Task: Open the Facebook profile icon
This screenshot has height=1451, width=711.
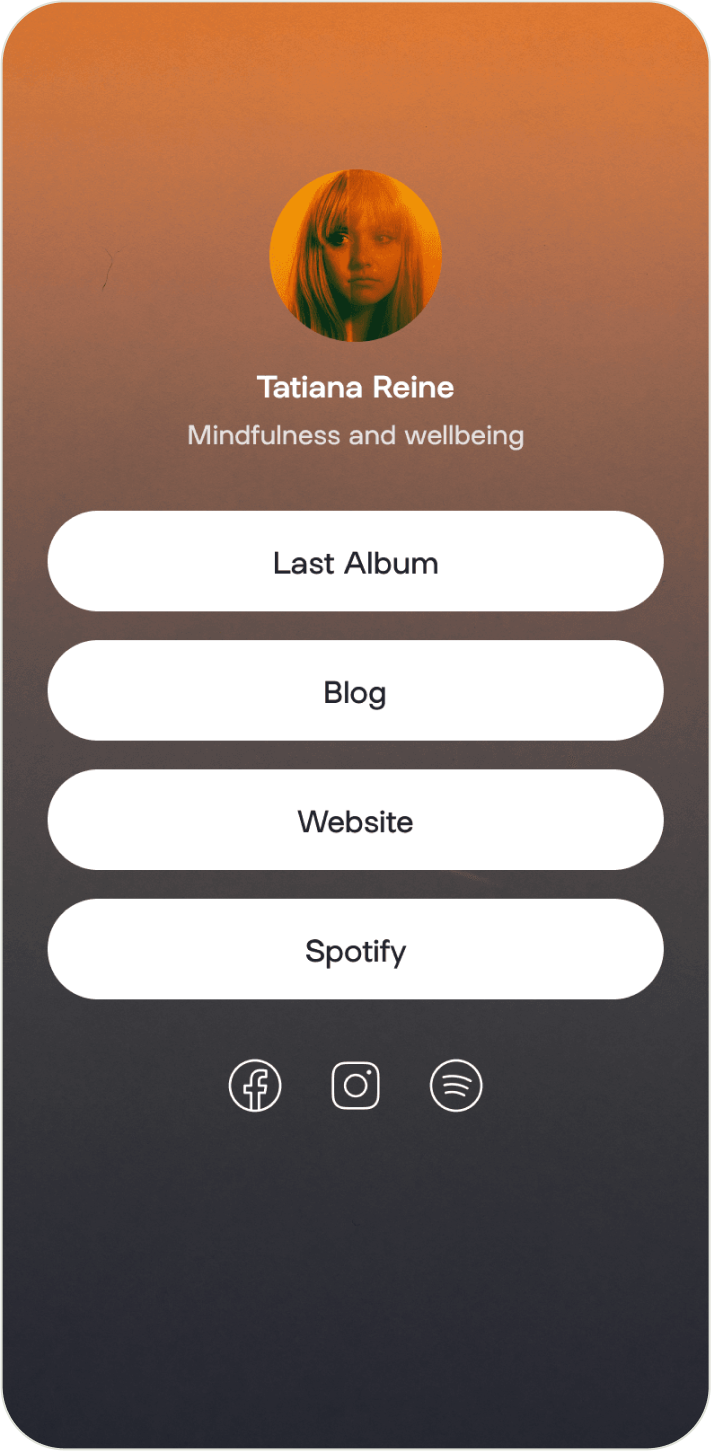Action: (255, 1085)
